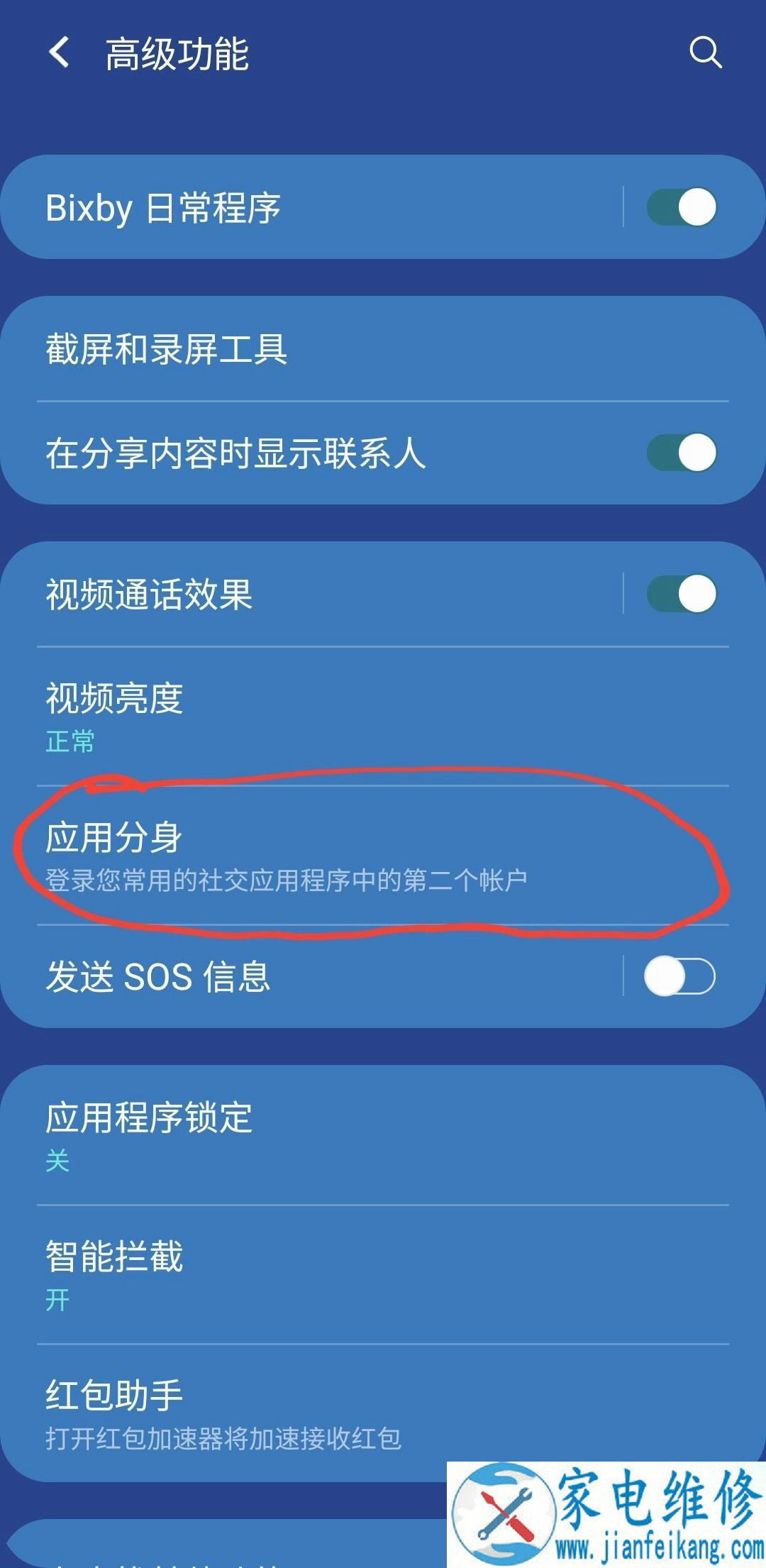The height and width of the screenshot is (1568, 766).
Task: Open Bixby 日常程序 settings
Action: click(x=284, y=208)
